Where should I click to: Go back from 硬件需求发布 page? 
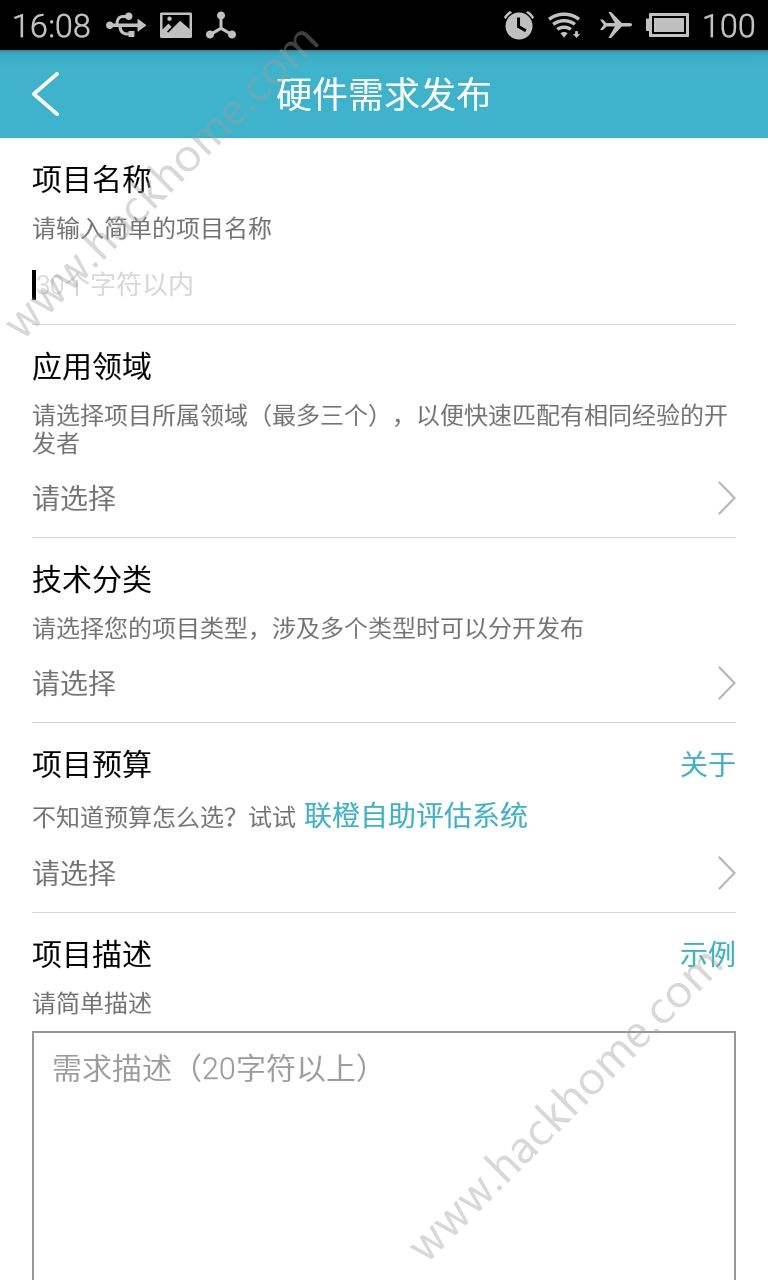click(46, 95)
